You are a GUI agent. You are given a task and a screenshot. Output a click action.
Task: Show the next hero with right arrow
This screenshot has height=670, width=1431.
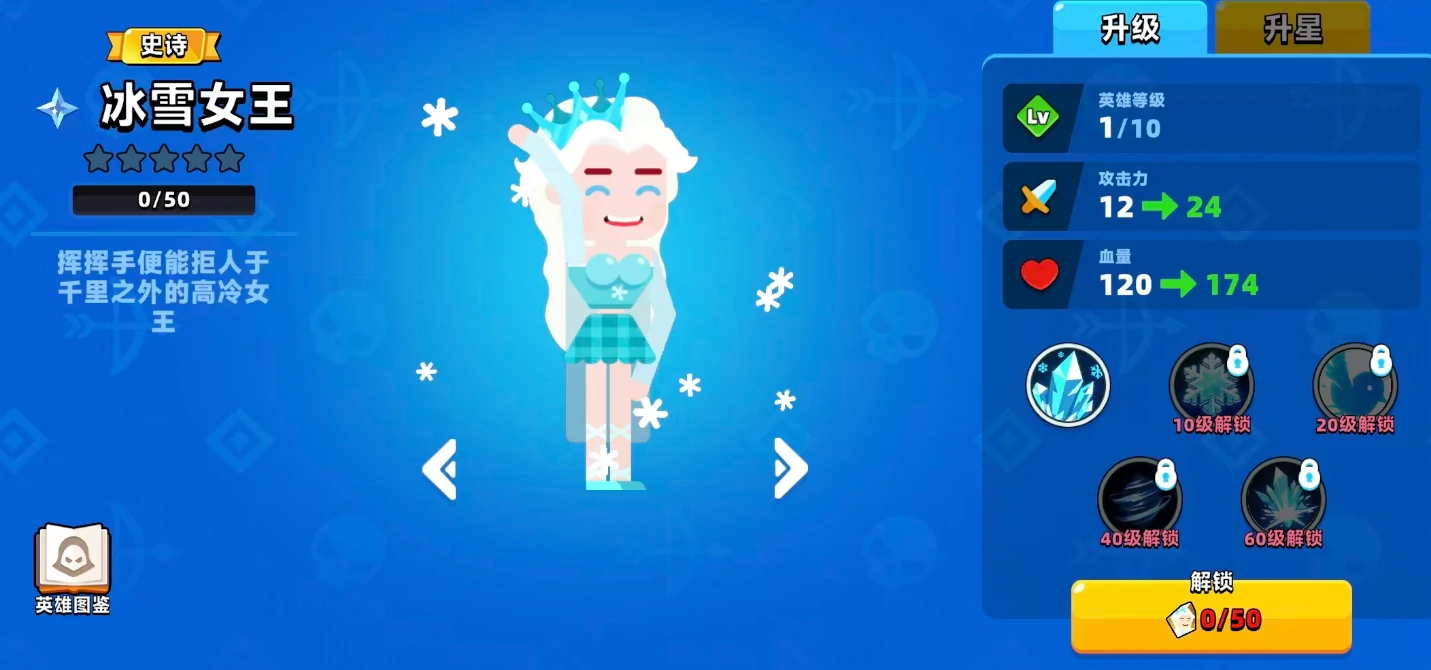point(789,468)
